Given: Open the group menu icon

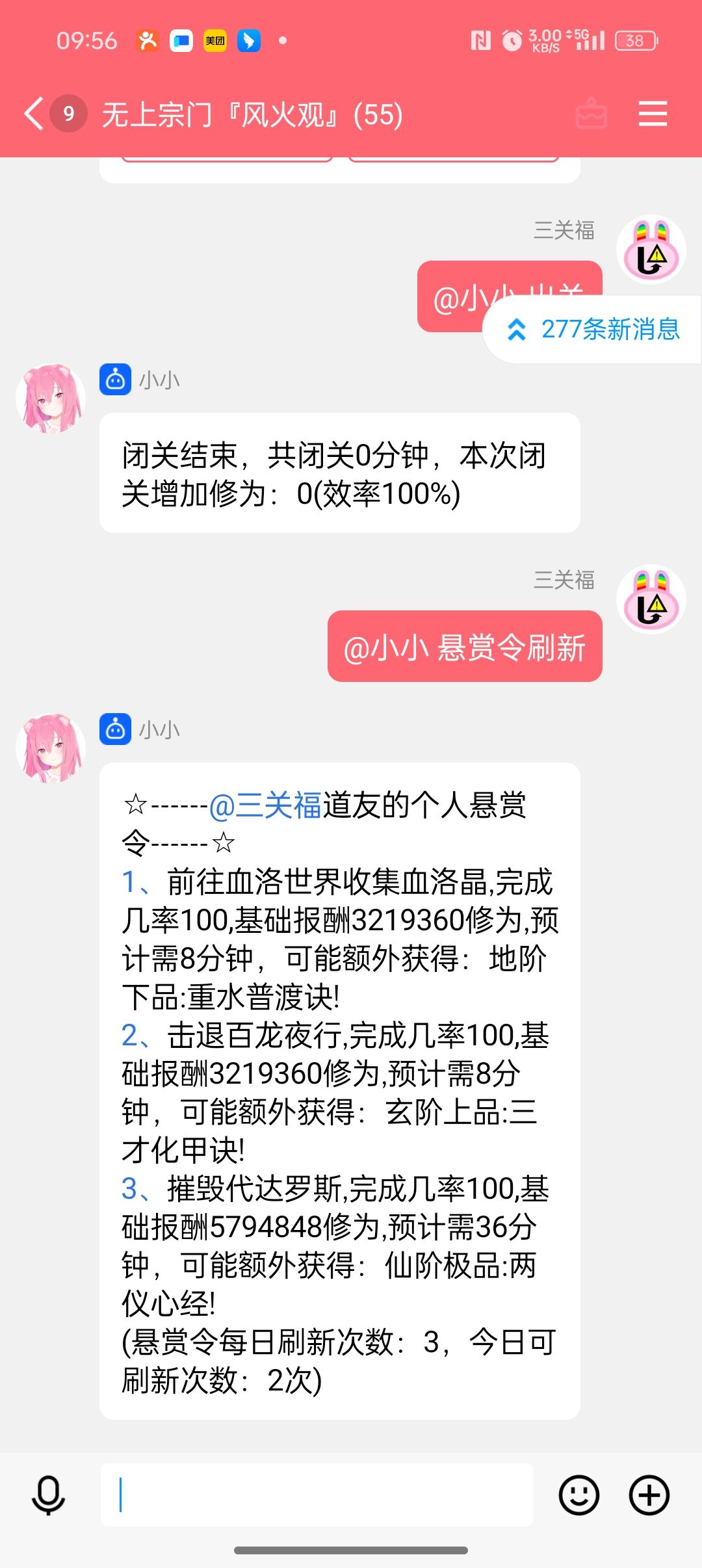Looking at the screenshot, I should [x=653, y=114].
